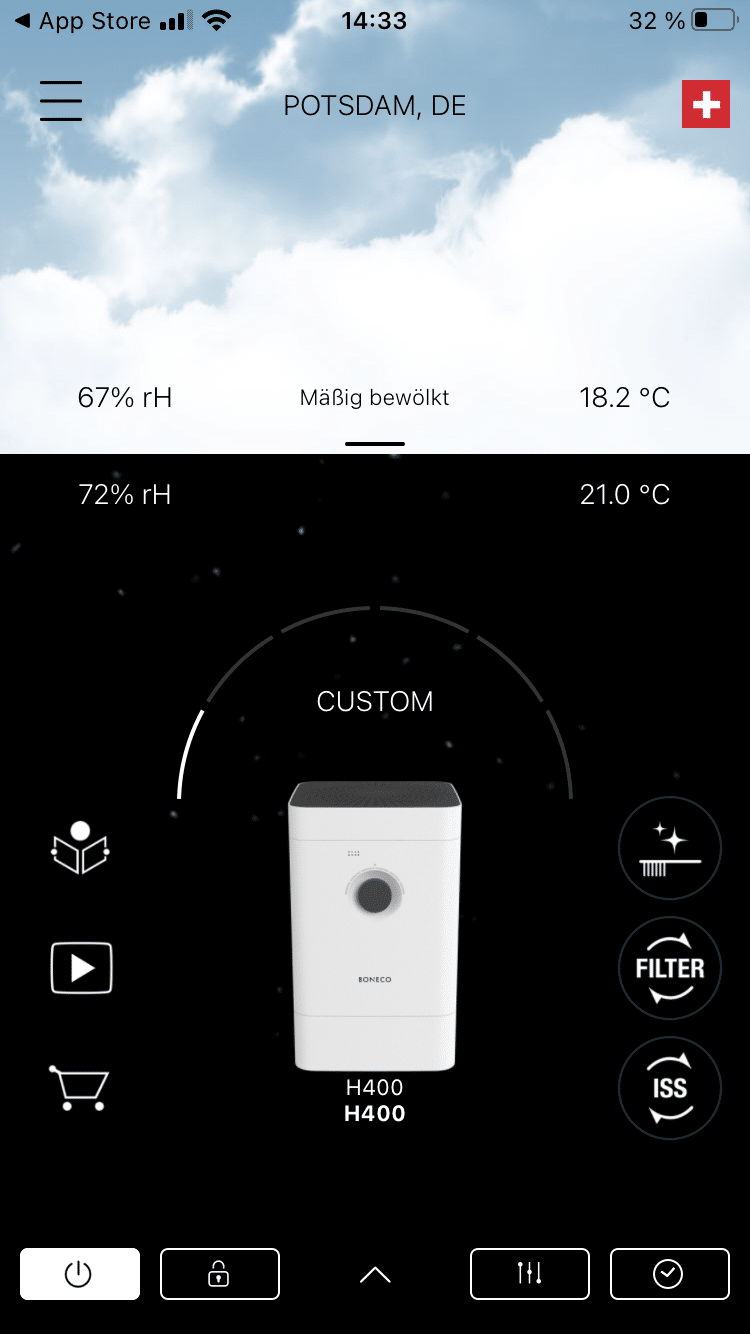This screenshot has height=1334, width=750.
Task: Open the timer clock button
Action: tap(669, 1274)
